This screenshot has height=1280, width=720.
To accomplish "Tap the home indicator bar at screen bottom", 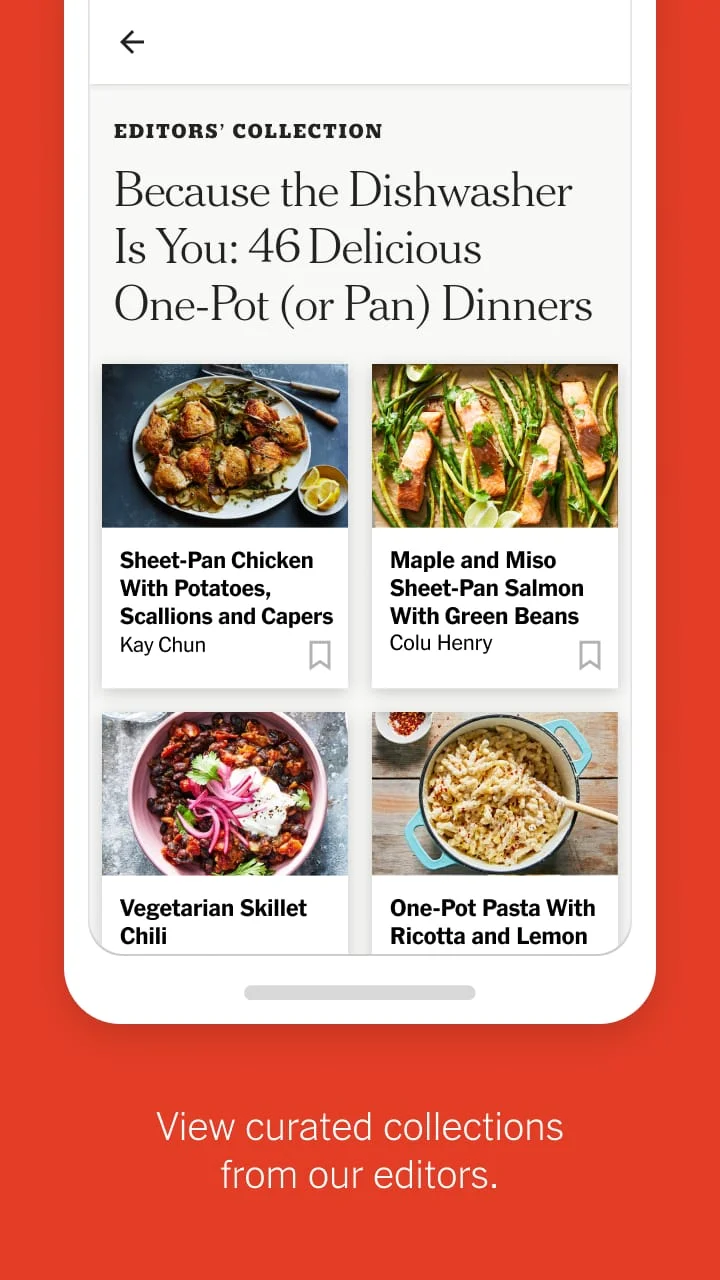I will (x=360, y=993).
